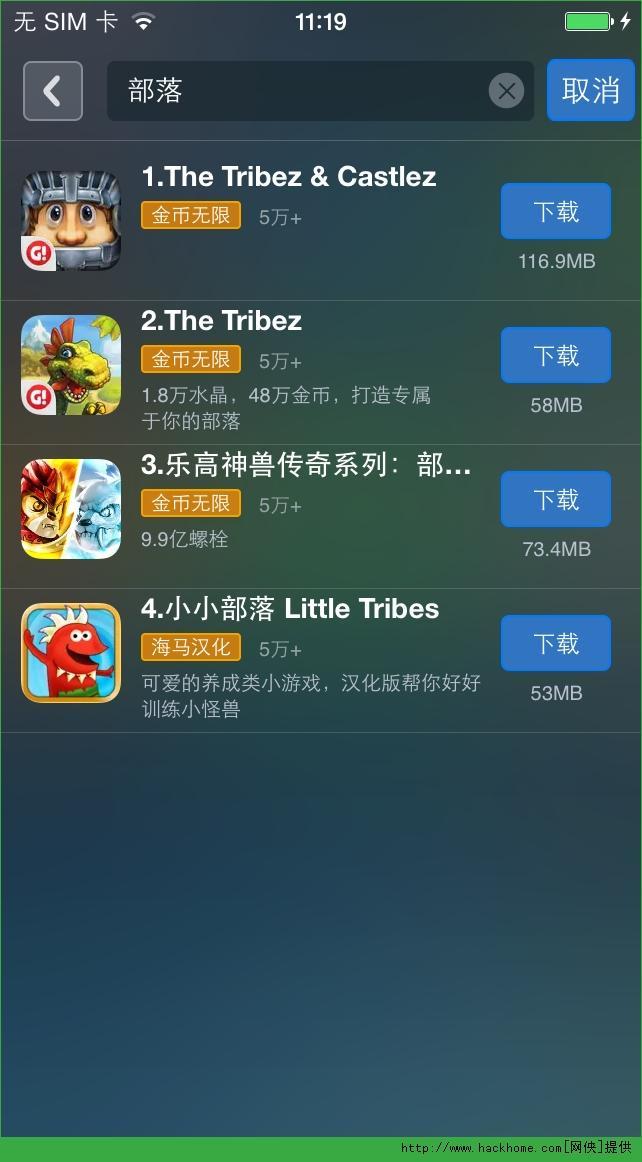
Task: Open the 2.The Tribez result
Action: (x=222, y=321)
